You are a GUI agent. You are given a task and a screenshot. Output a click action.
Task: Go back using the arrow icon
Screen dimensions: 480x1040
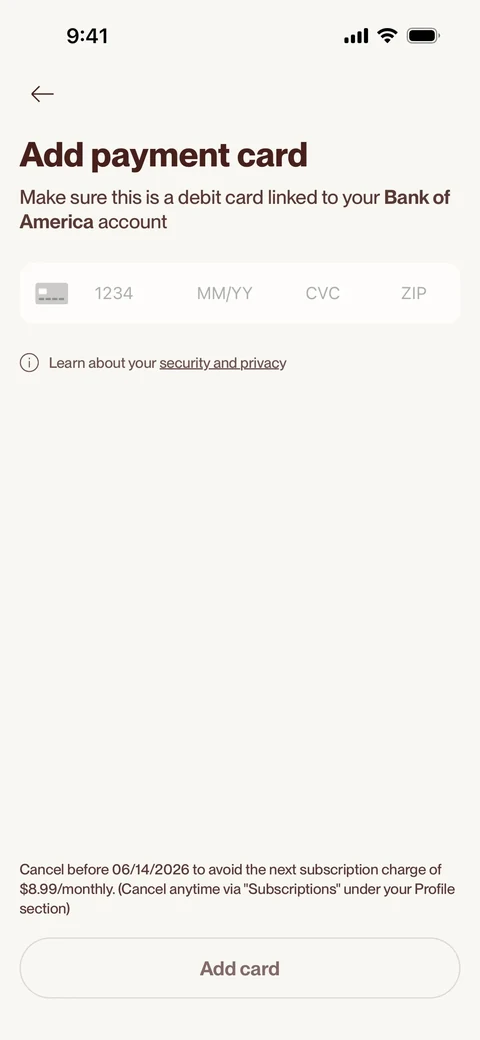pyautogui.click(x=42, y=94)
